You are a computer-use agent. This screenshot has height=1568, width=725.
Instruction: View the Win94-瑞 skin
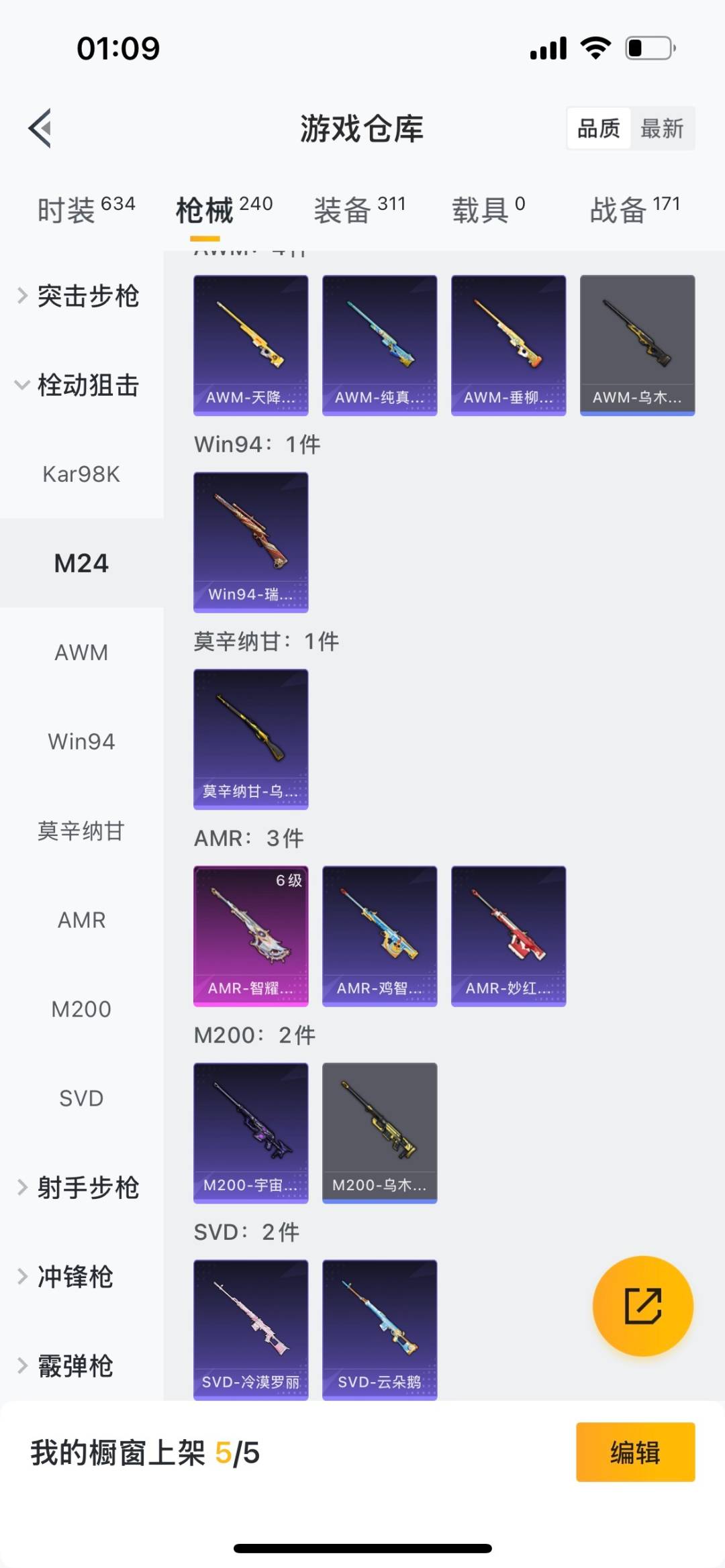tap(251, 542)
